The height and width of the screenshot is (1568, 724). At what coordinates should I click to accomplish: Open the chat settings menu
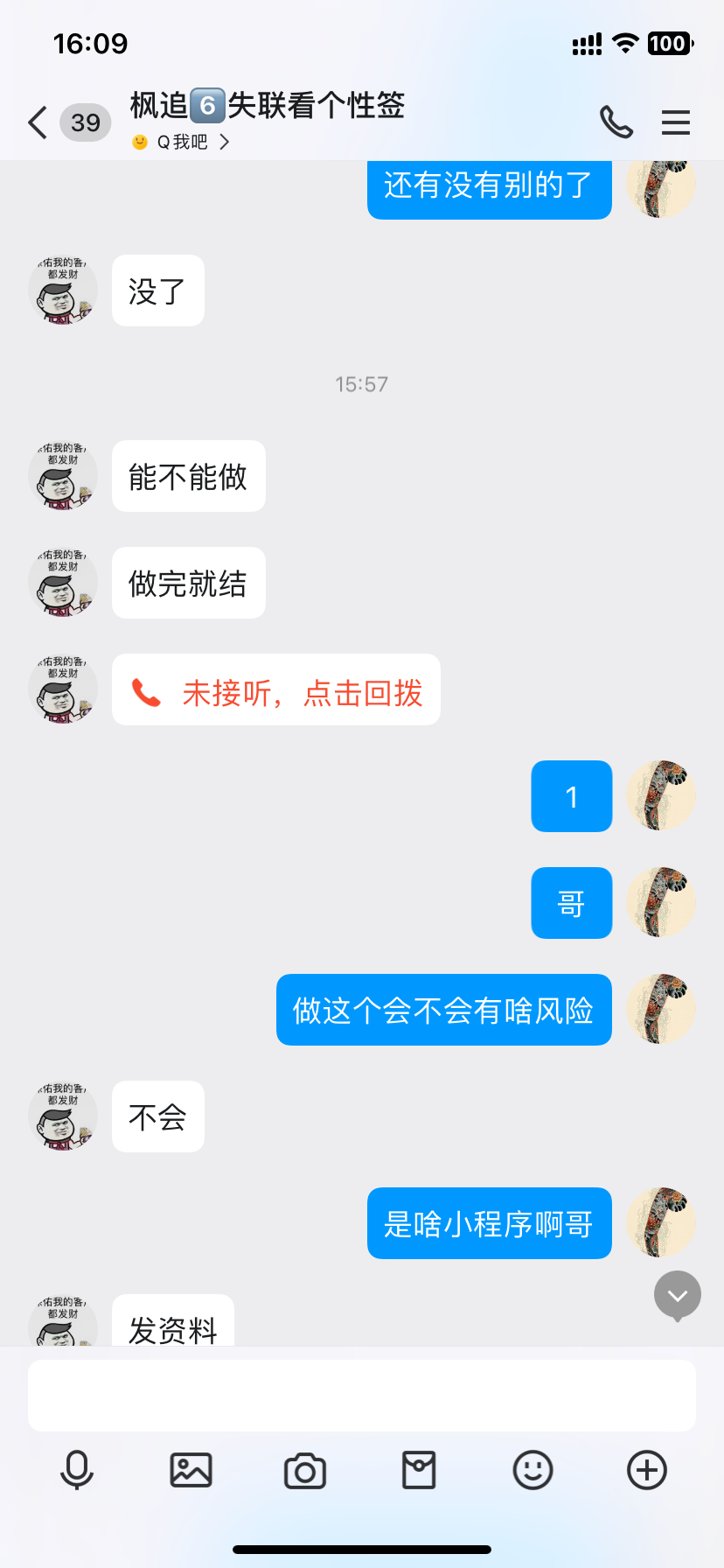pyautogui.click(x=675, y=122)
